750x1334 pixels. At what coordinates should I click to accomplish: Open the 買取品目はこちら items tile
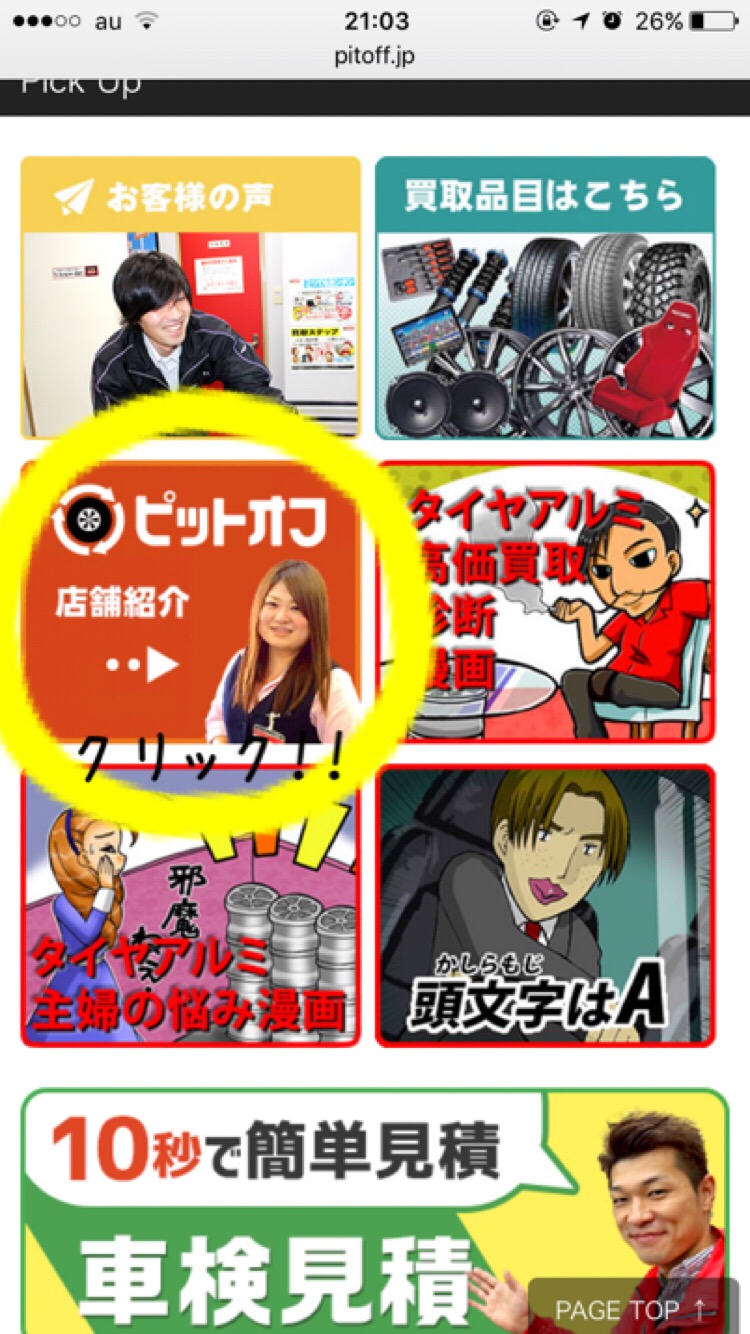[x=545, y=297]
